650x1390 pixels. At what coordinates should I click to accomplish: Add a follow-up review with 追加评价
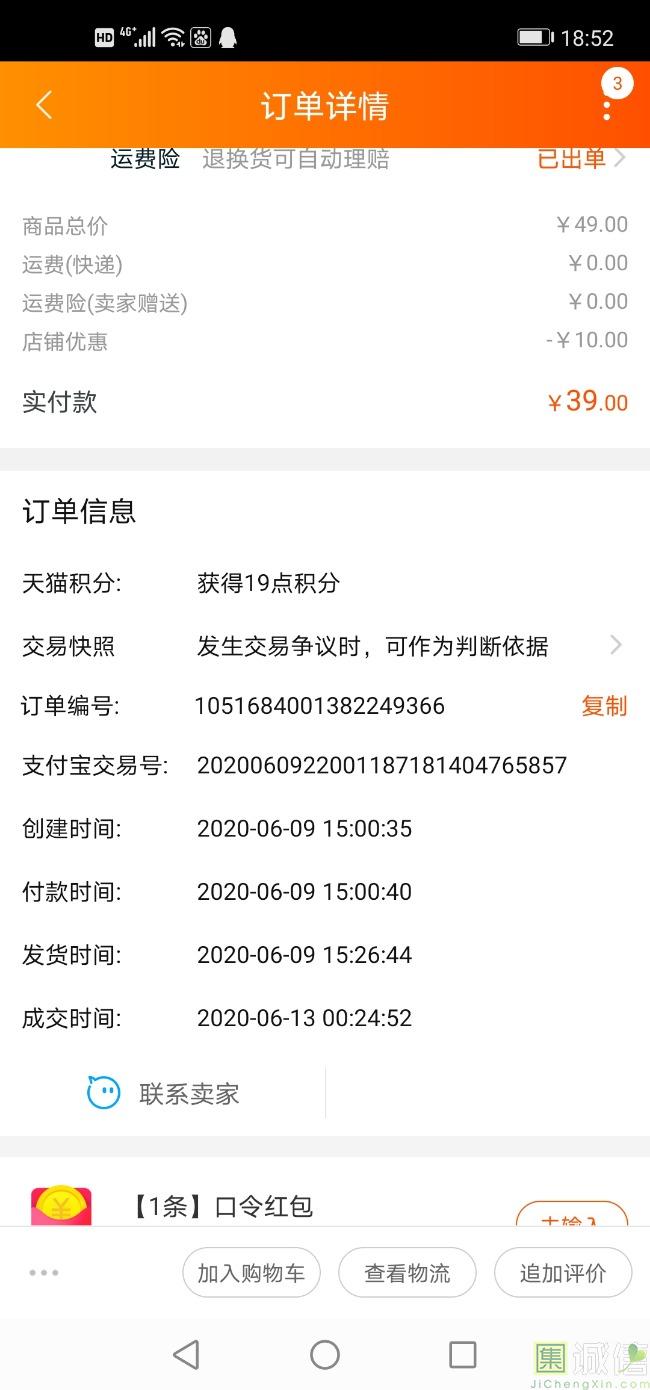pos(563,1273)
